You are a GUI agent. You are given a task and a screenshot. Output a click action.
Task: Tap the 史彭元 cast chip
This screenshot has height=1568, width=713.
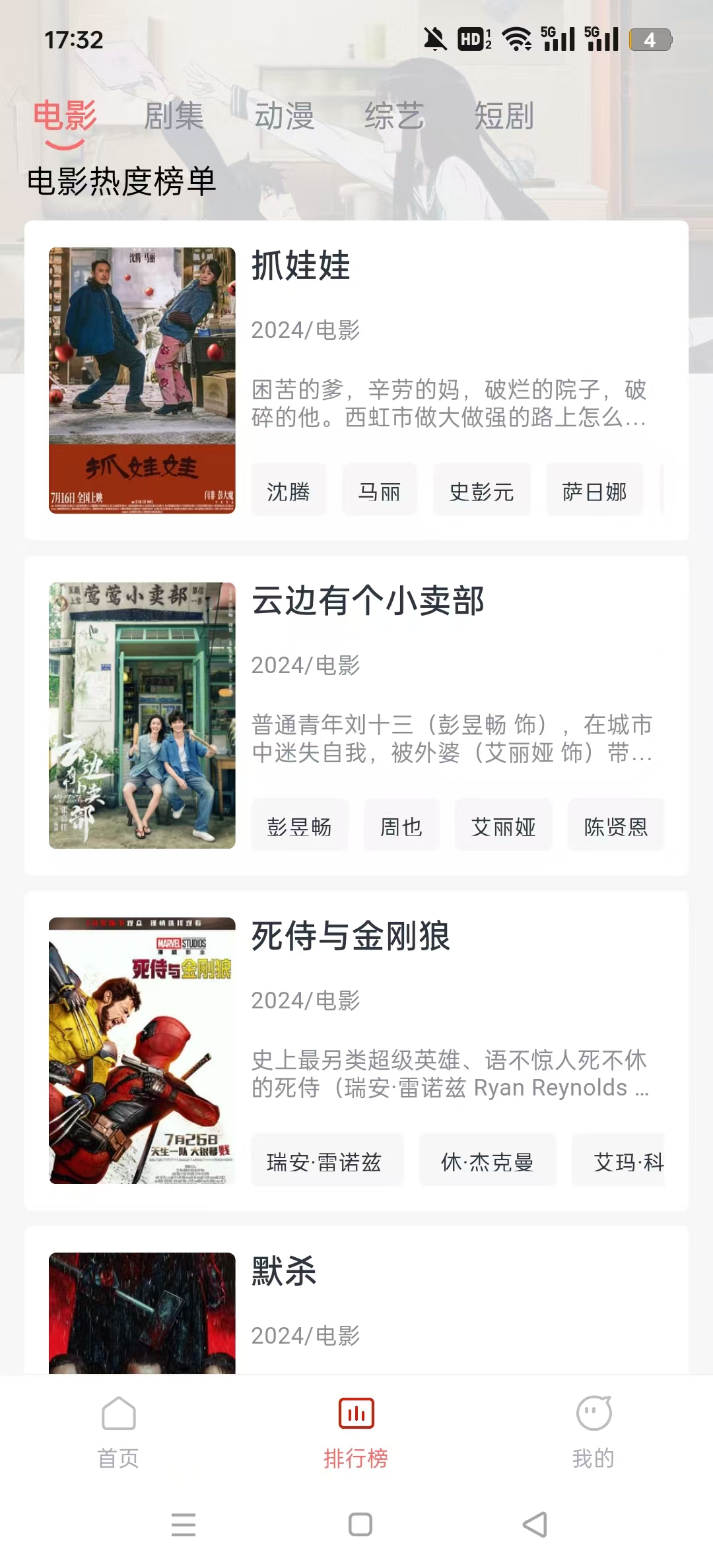(482, 492)
